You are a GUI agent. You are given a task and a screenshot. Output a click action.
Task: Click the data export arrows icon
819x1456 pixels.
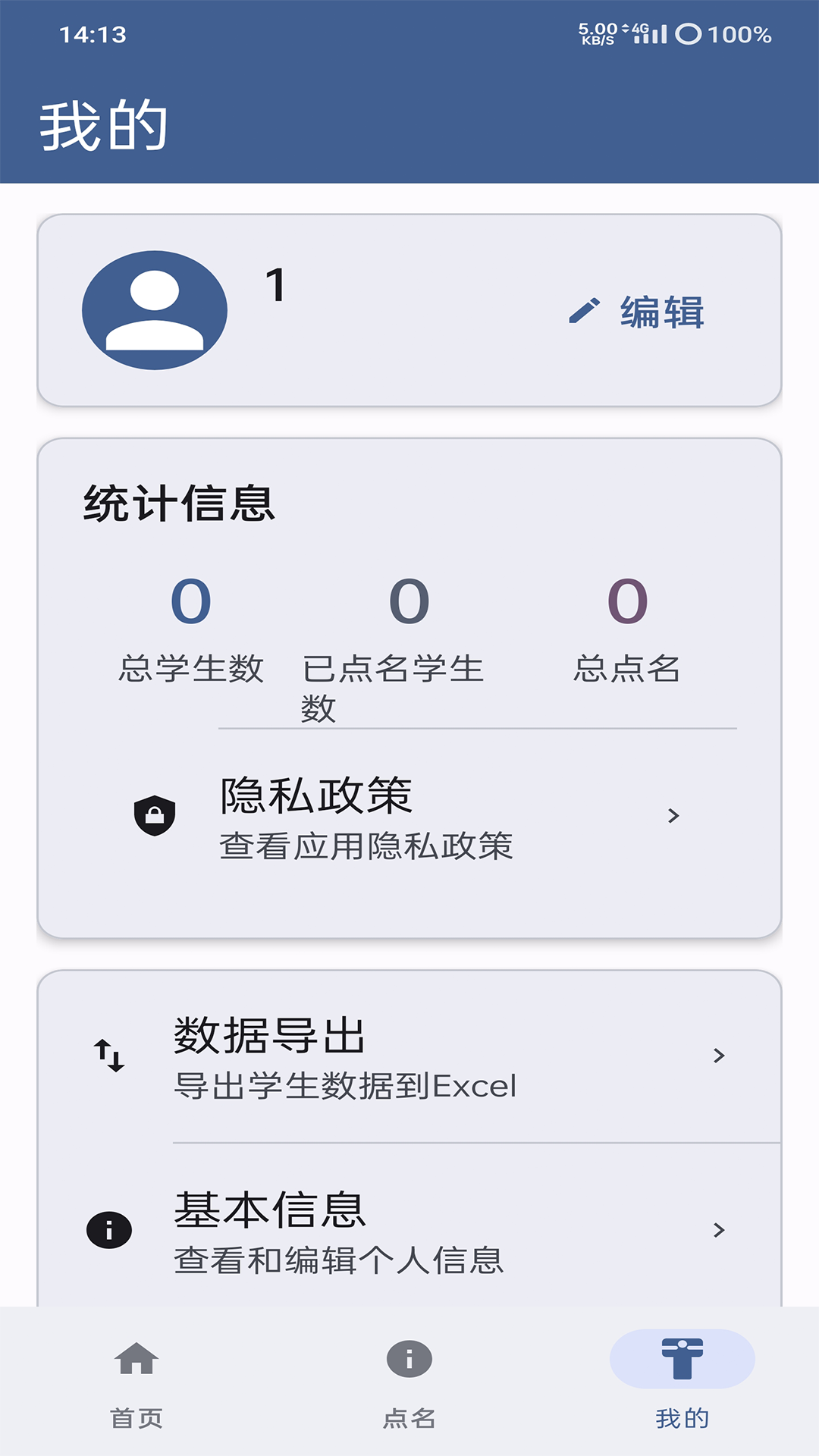(x=111, y=1053)
